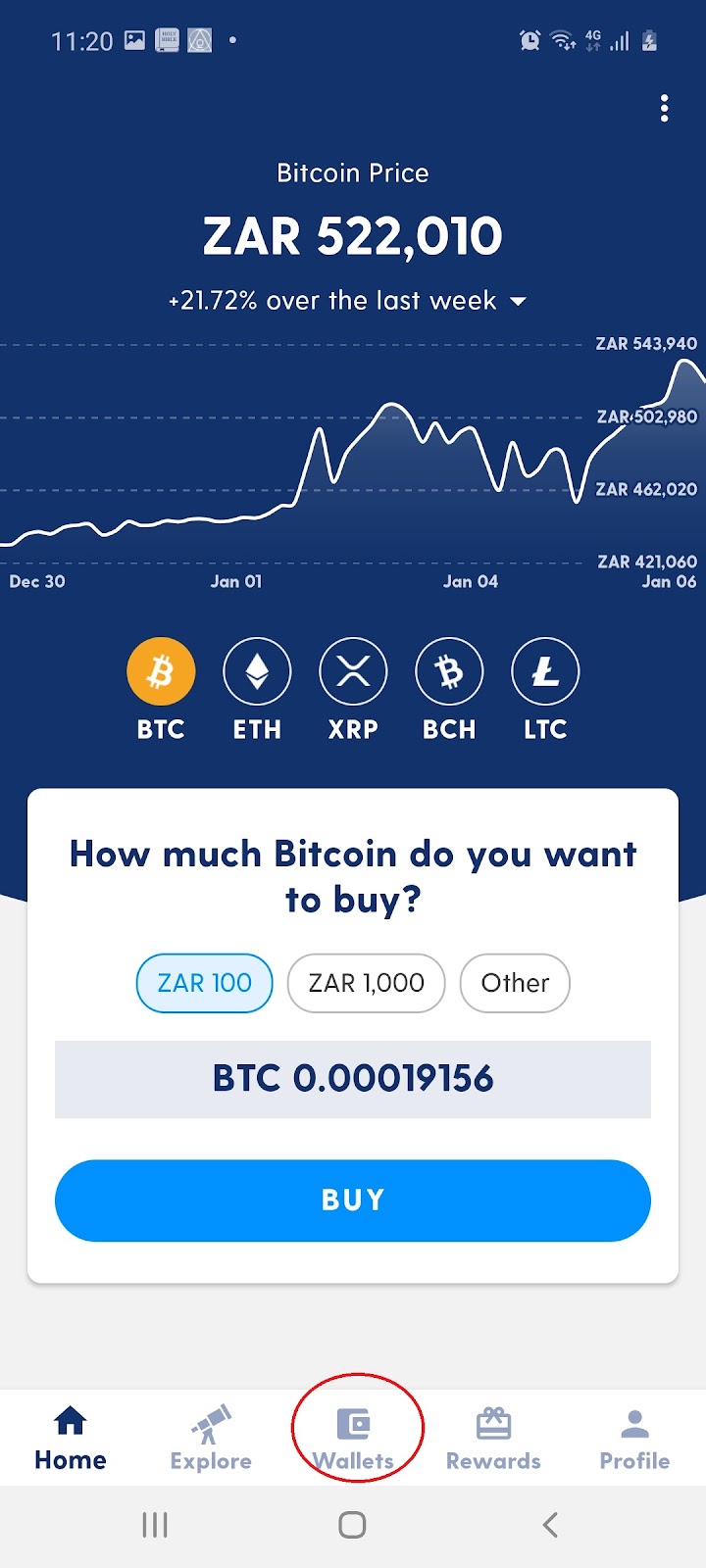This screenshot has height=1568, width=706.
Task: Choose LTC from the coin list
Action: [545, 672]
